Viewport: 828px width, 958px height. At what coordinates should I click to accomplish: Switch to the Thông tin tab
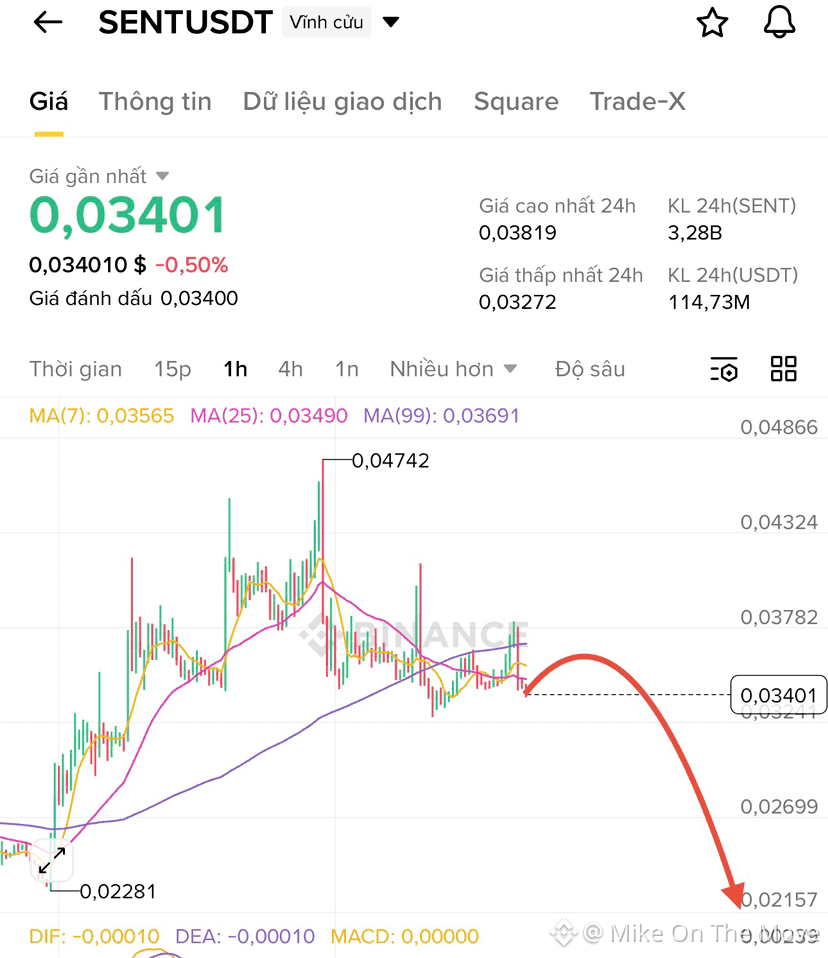155,101
